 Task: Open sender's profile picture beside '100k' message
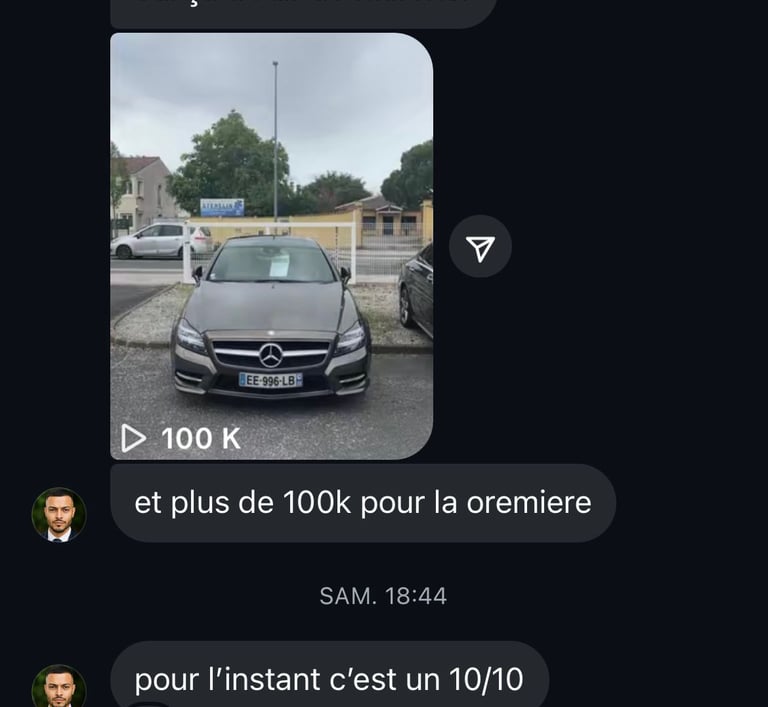click(59, 514)
